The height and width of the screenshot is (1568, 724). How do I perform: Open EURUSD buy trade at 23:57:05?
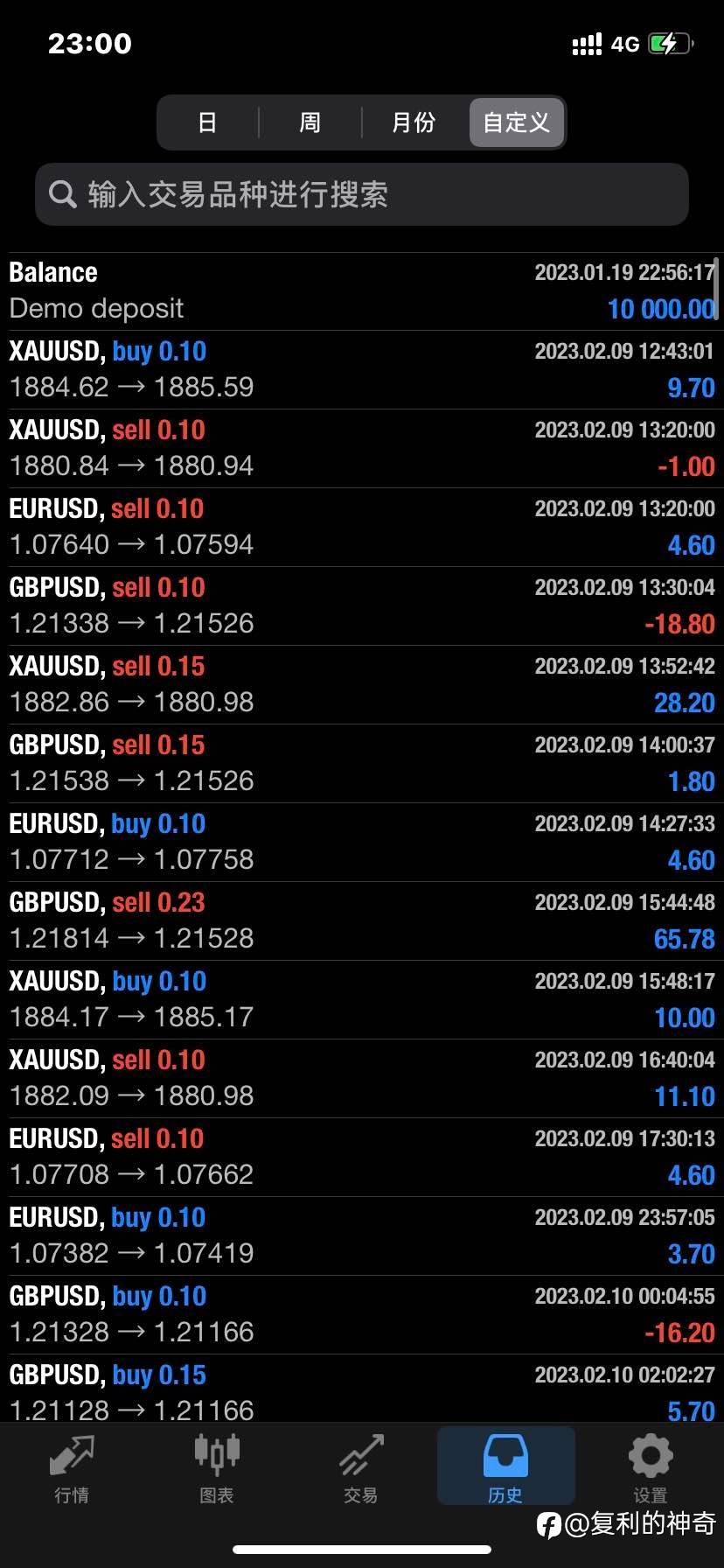point(362,1235)
